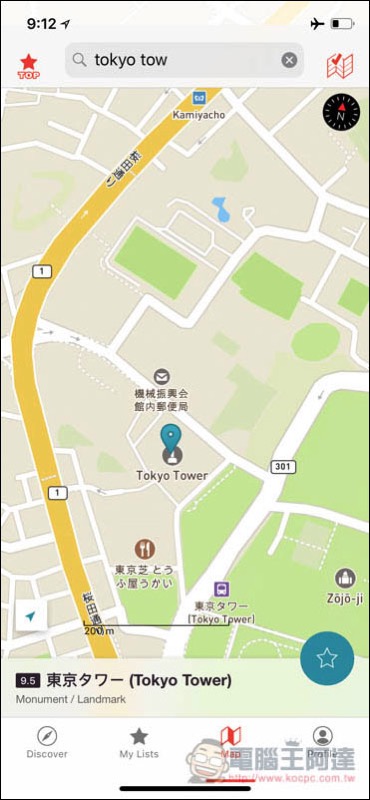Viewport: 370px width, 800px height.
Task: Tap the Zōjō-ji landmark marker
Action: pos(346,578)
